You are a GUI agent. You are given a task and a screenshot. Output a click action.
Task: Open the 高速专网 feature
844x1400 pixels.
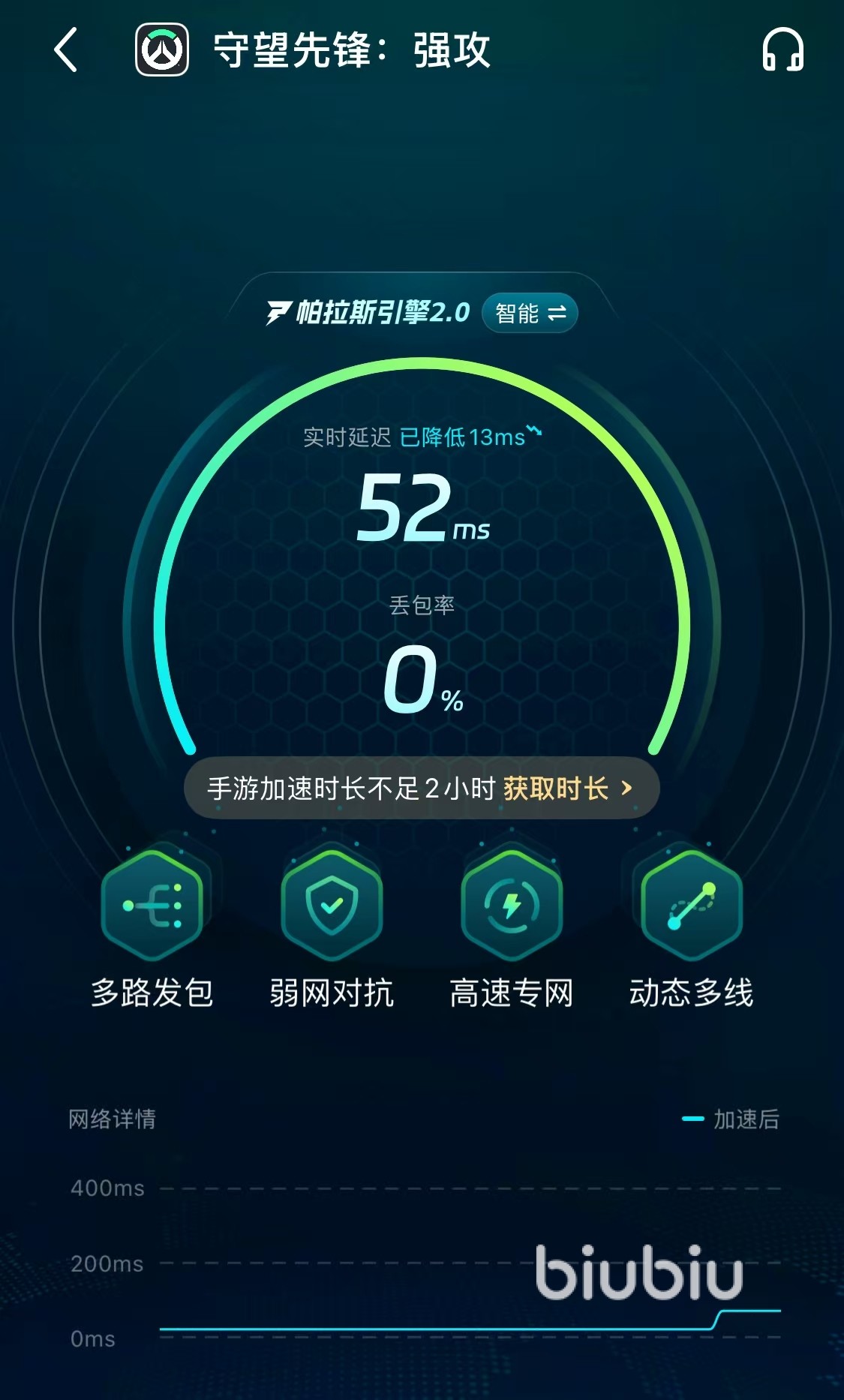[512, 906]
